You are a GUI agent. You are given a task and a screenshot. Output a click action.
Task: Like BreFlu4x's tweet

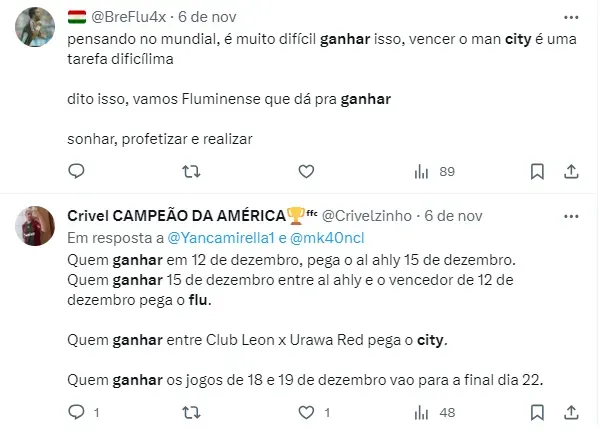307,171
